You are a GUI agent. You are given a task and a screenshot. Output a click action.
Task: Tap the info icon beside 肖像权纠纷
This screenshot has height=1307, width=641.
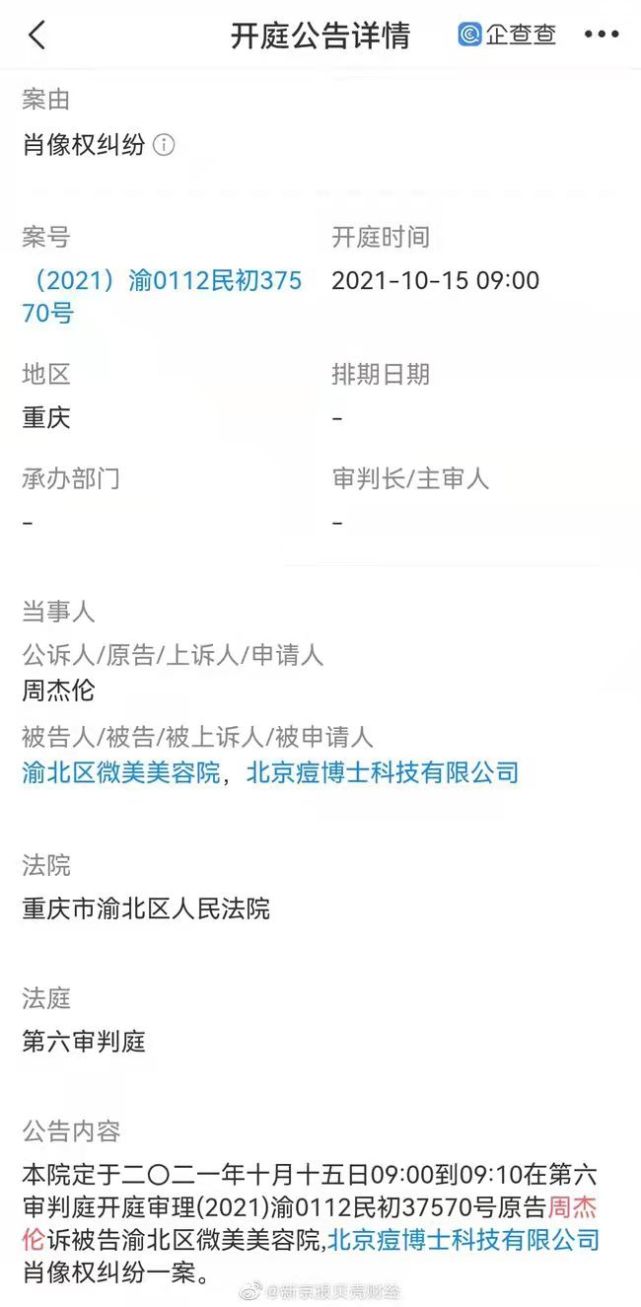coord(164,146)
